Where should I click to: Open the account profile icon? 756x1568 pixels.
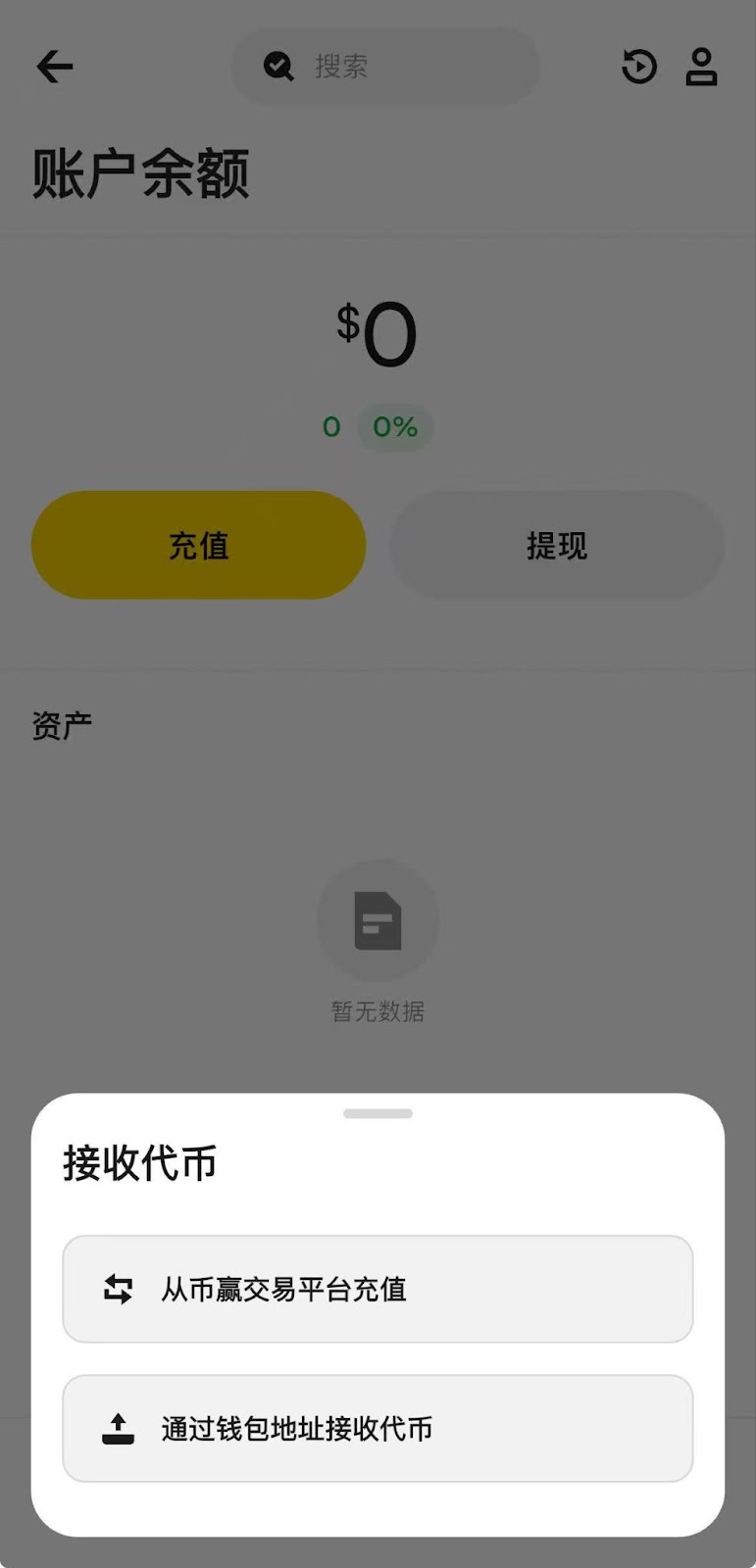tap(701, 67)
